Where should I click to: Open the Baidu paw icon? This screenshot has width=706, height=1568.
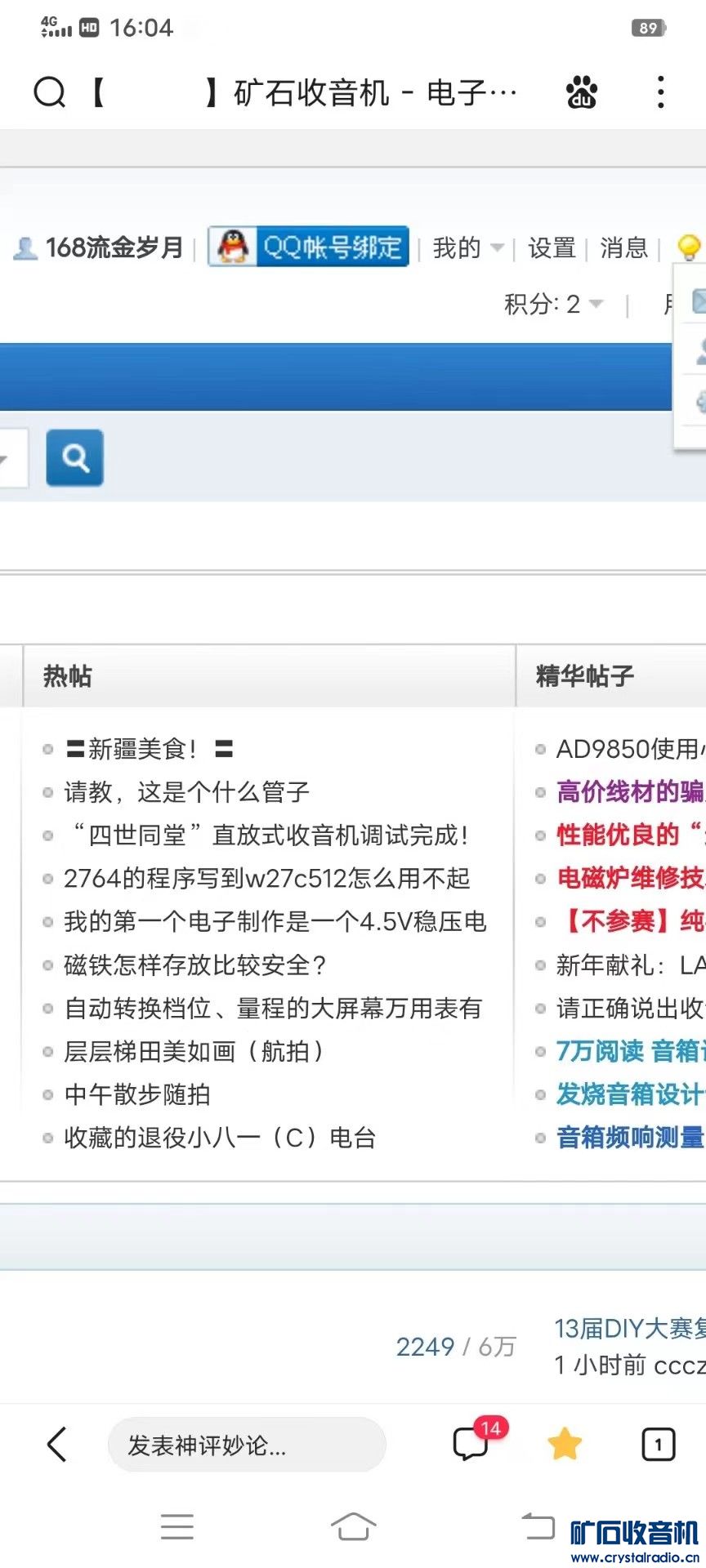coord(582,92)
